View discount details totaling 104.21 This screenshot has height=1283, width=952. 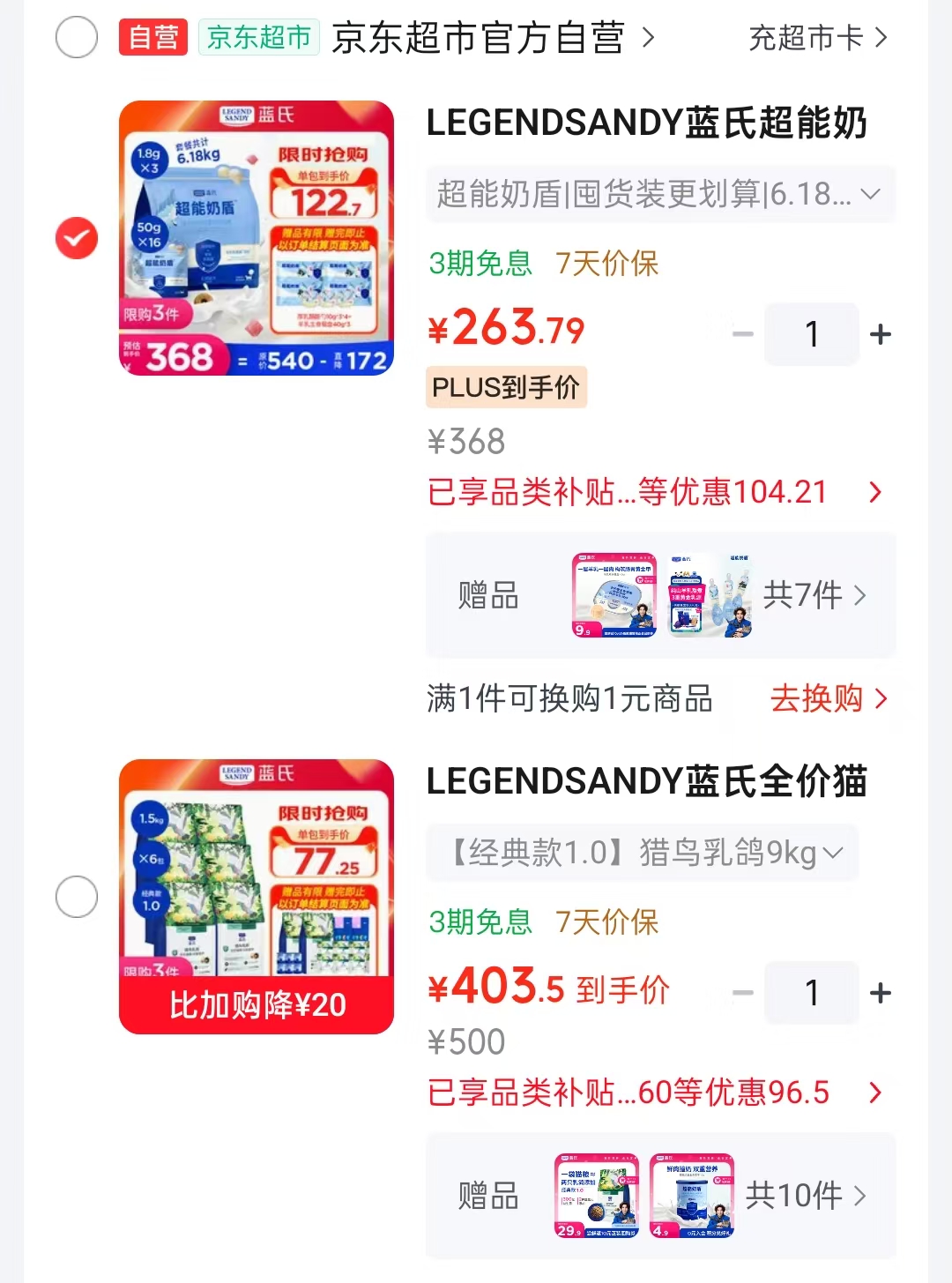click(x=655, y=492)
